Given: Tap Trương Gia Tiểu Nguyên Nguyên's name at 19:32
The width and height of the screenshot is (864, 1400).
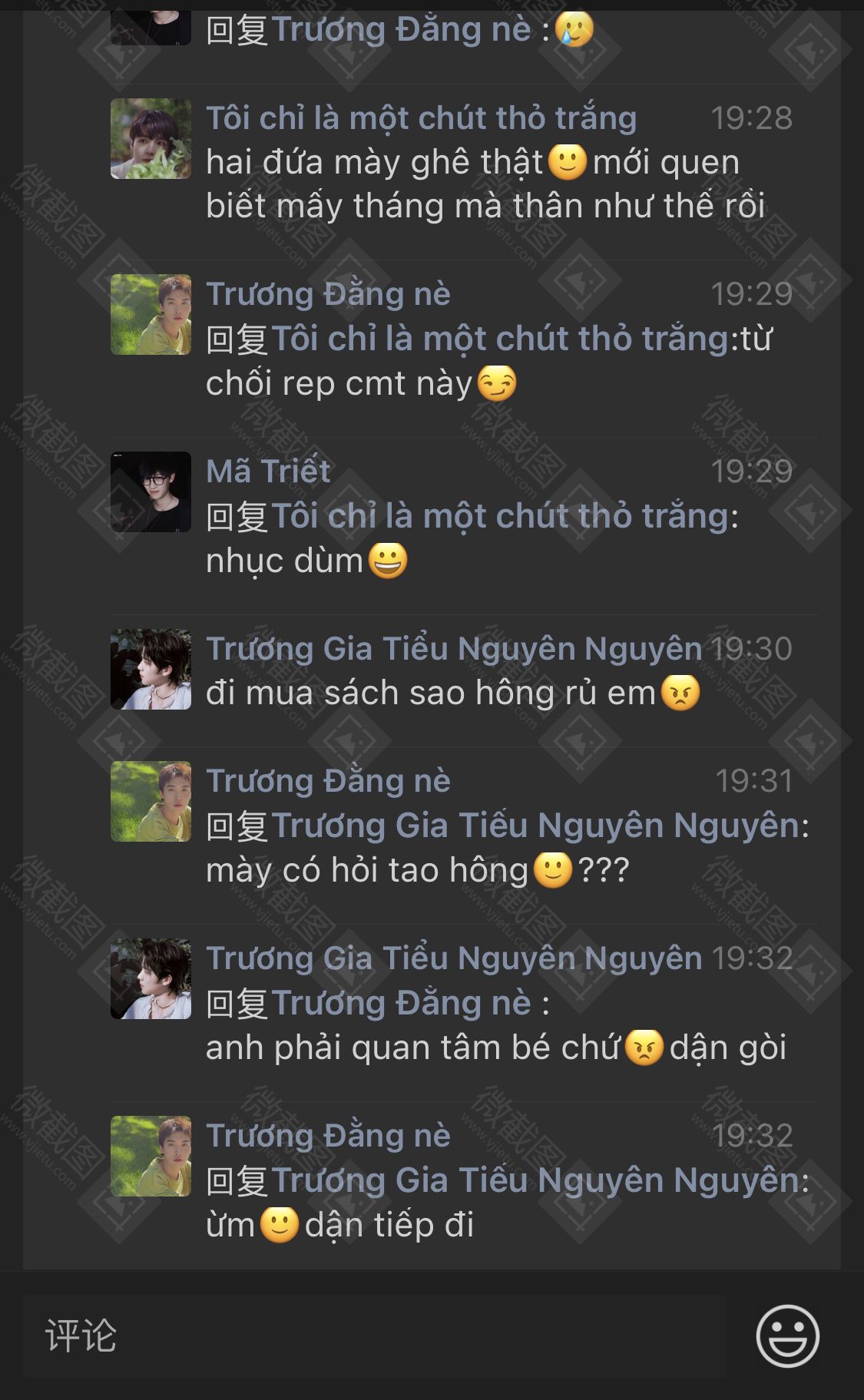Looking at the screenshot, I should [453, 958].
